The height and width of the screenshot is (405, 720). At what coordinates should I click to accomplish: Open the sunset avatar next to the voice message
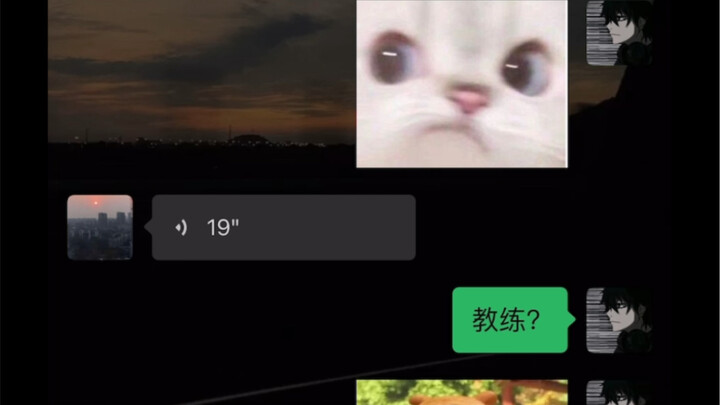tap(100, 227)
